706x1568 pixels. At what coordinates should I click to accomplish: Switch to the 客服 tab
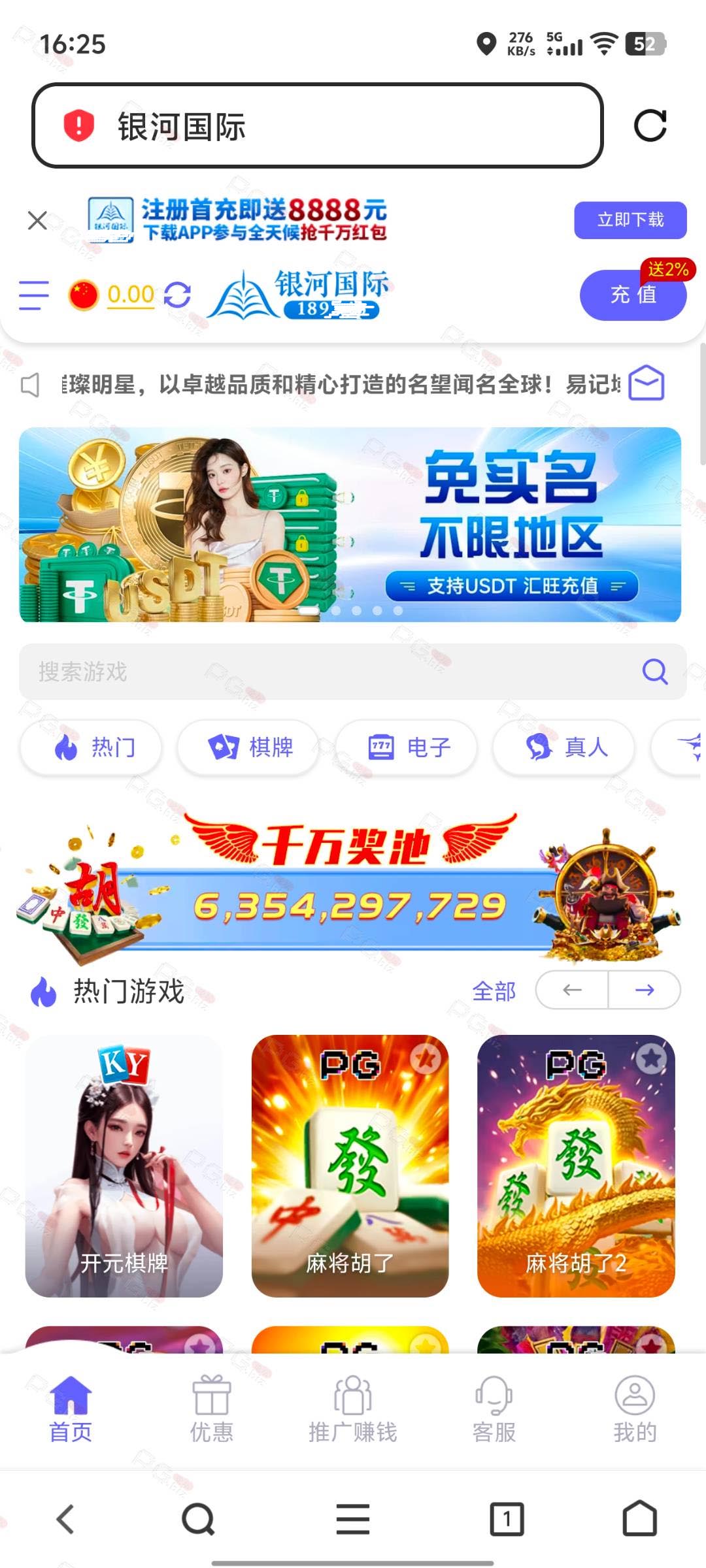click(494, 1409)
